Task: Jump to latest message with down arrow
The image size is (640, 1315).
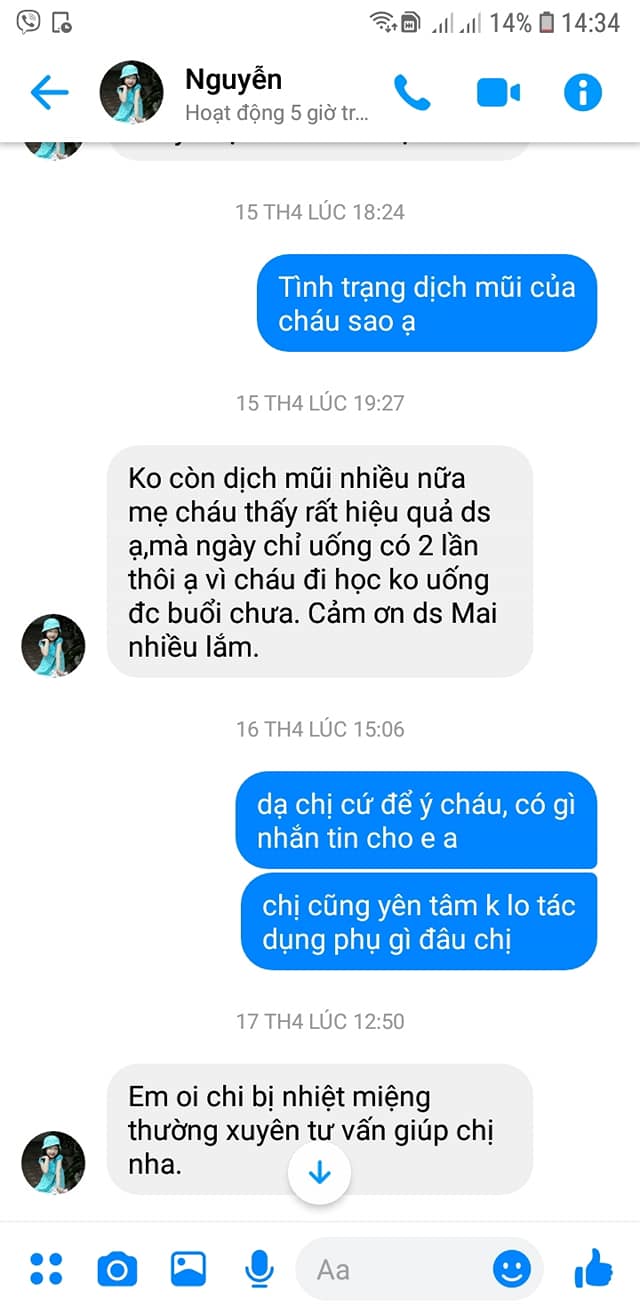Action: (319, 1172)
